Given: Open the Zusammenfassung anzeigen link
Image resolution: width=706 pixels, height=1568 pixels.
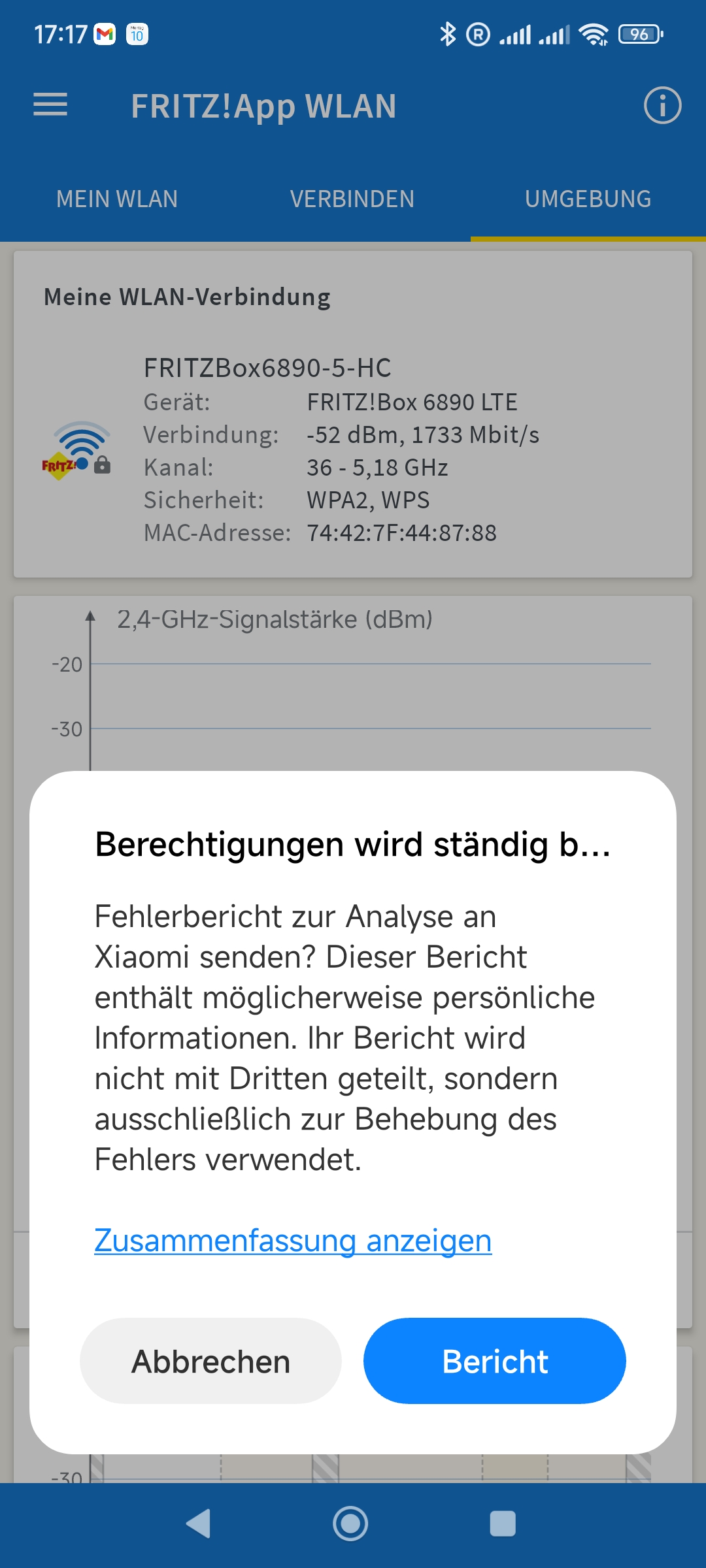Looking at the screenshot, I should click(293, 1240).
